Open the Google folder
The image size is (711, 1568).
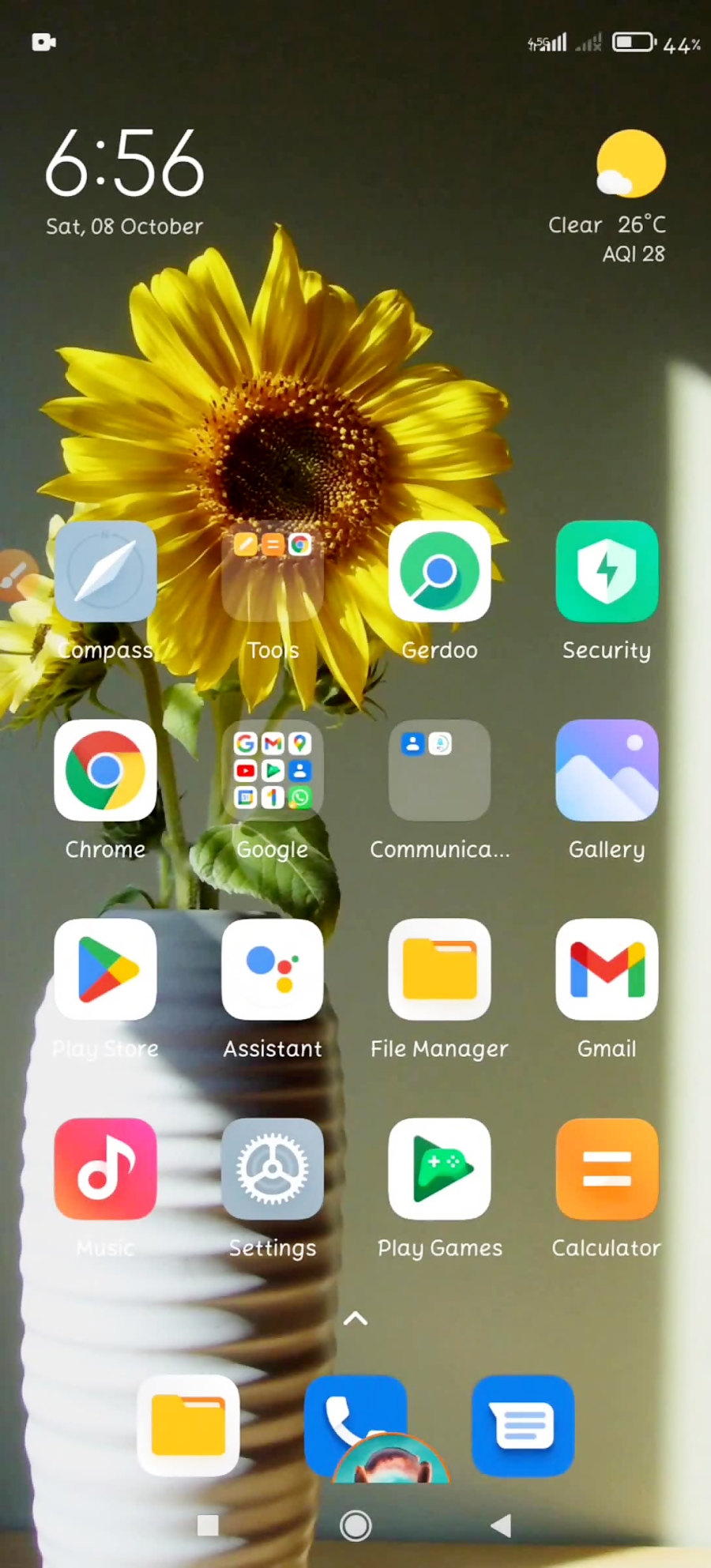click(x=273, y=770)
